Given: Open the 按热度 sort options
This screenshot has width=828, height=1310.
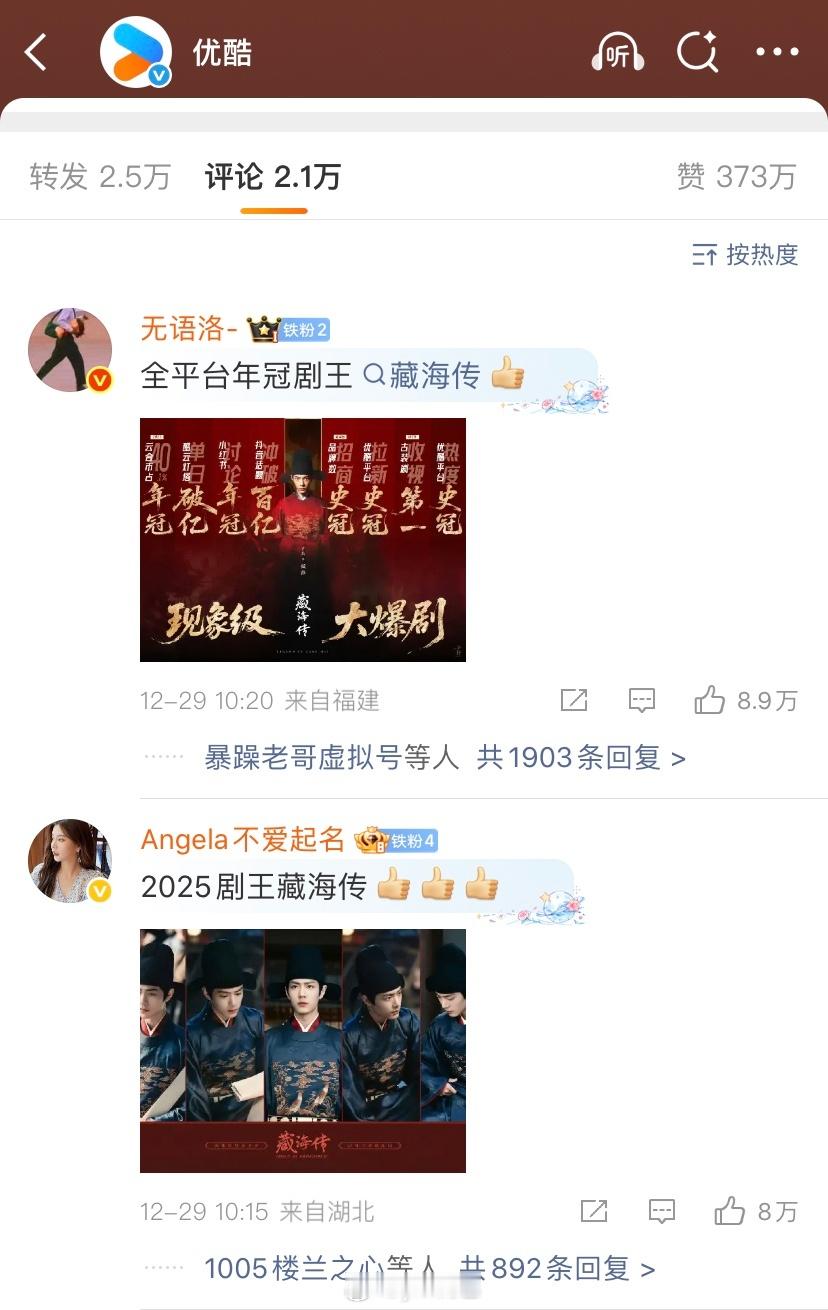Looking at the screenshot, I should coord(743,255).
